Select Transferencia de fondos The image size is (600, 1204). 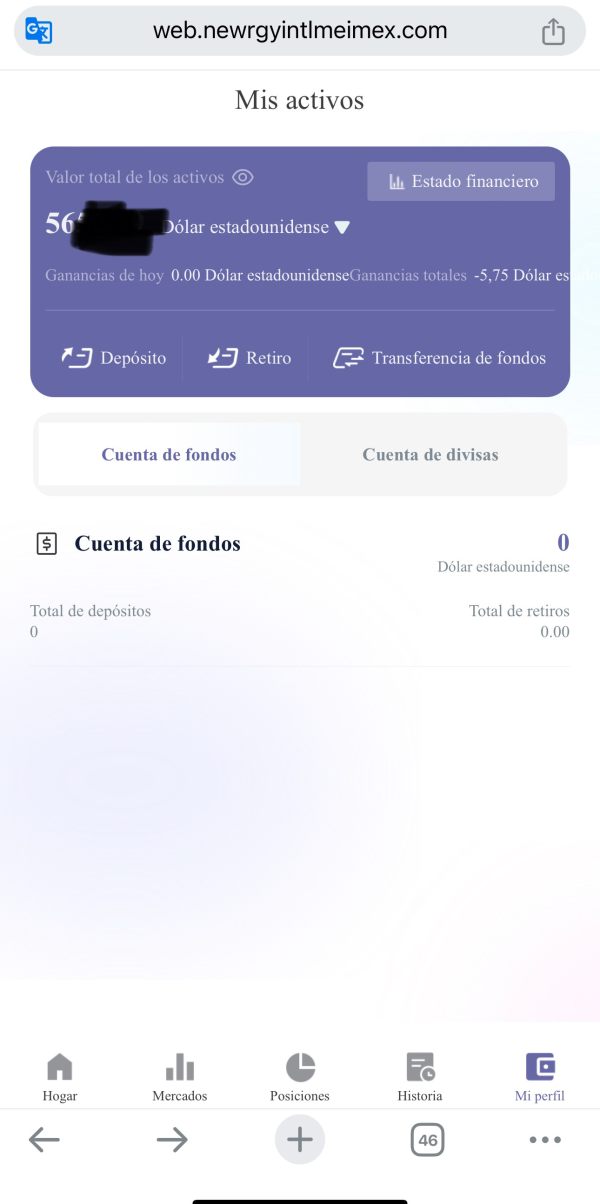(440, 358)
